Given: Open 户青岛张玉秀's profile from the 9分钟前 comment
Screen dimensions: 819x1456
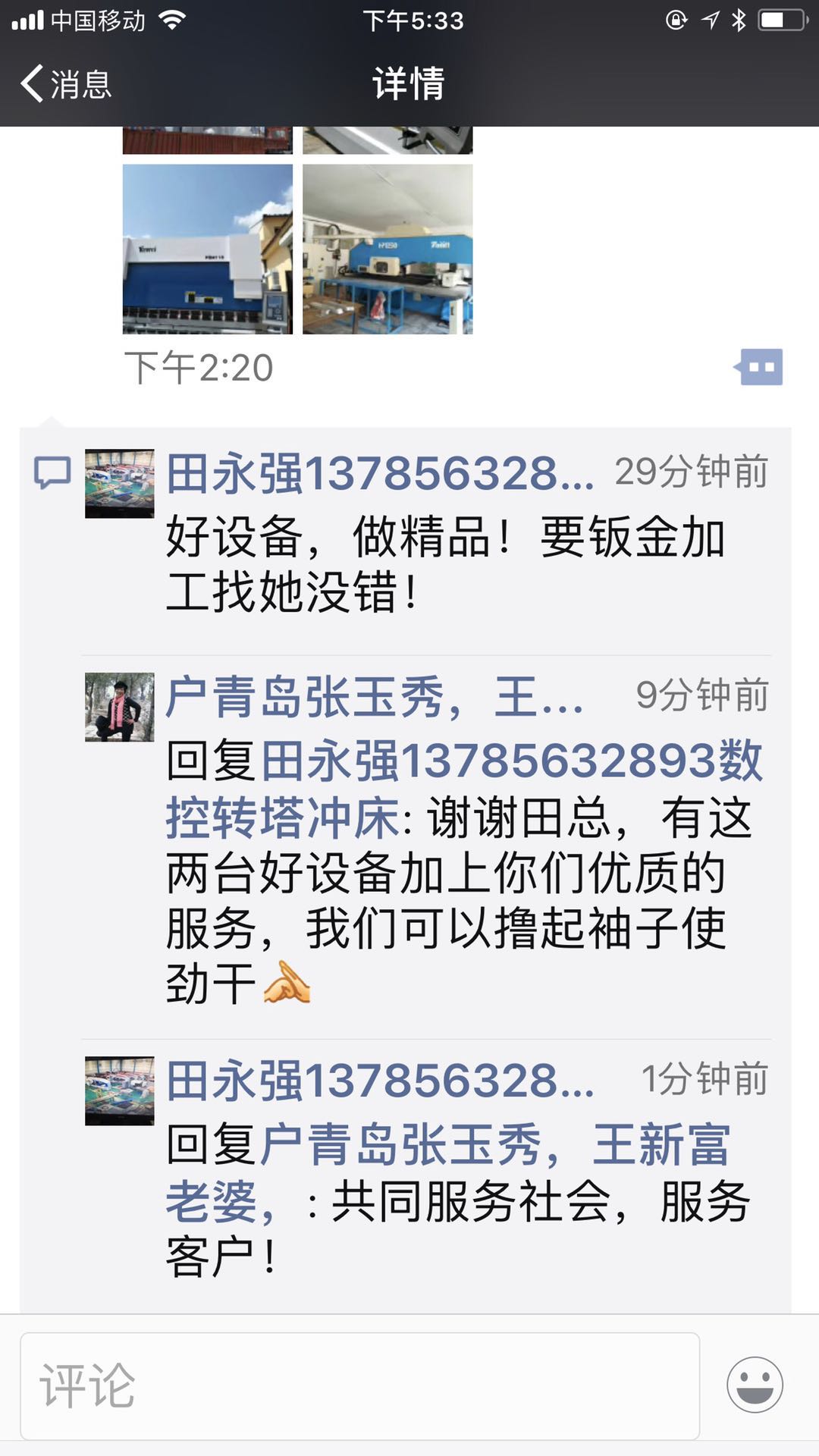Looking at the screenshot, I should tap(373, 698).
